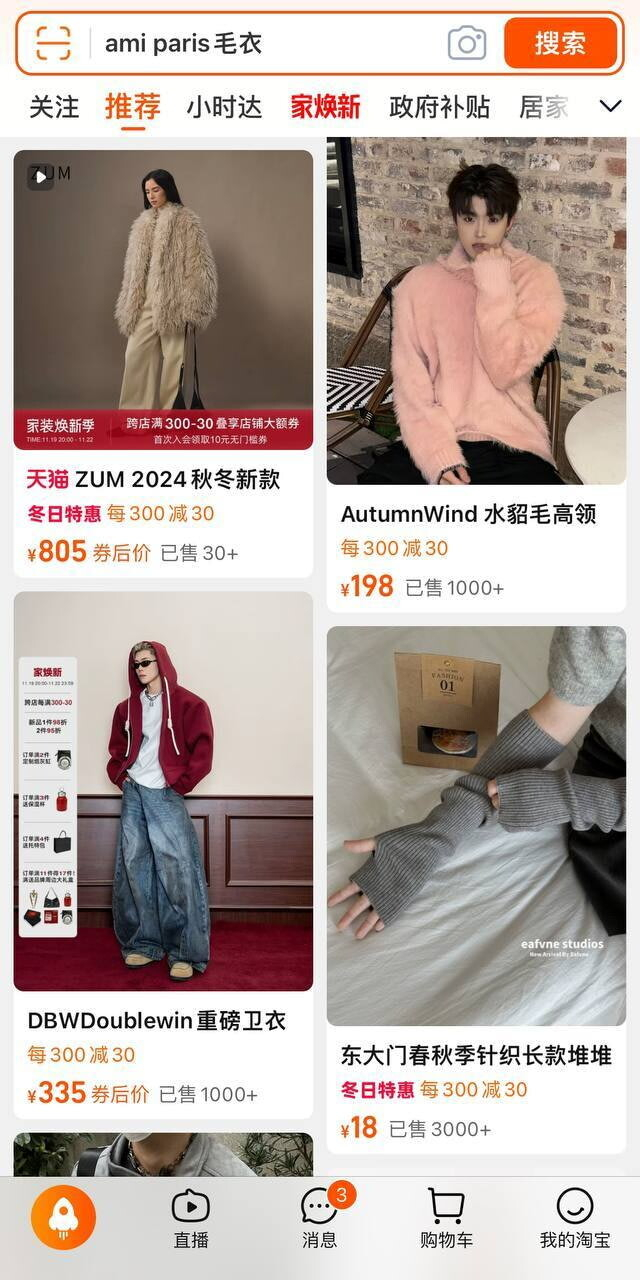Go to 购物车 shopping cart
The image size is (640, 1280).
(x=446, y=1219)
